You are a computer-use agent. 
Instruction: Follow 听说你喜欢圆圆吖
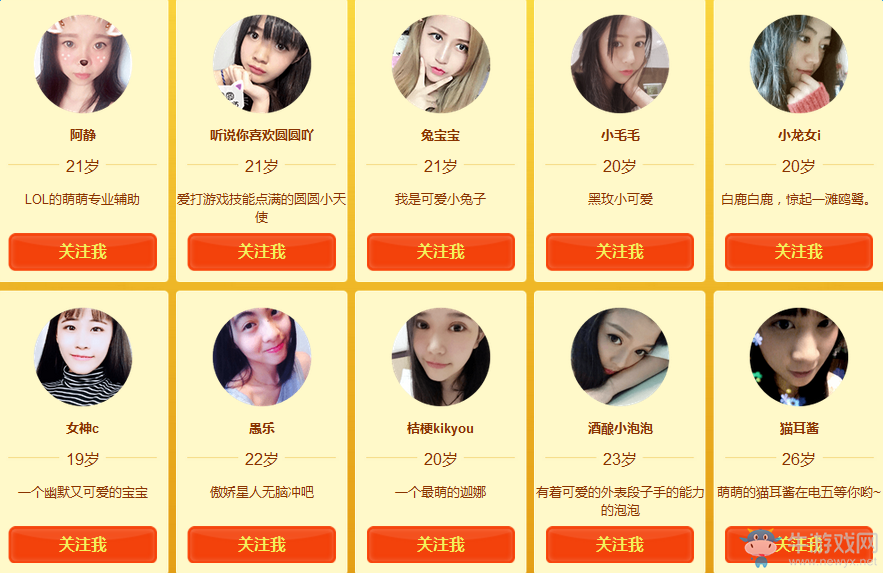click(262, 252)
